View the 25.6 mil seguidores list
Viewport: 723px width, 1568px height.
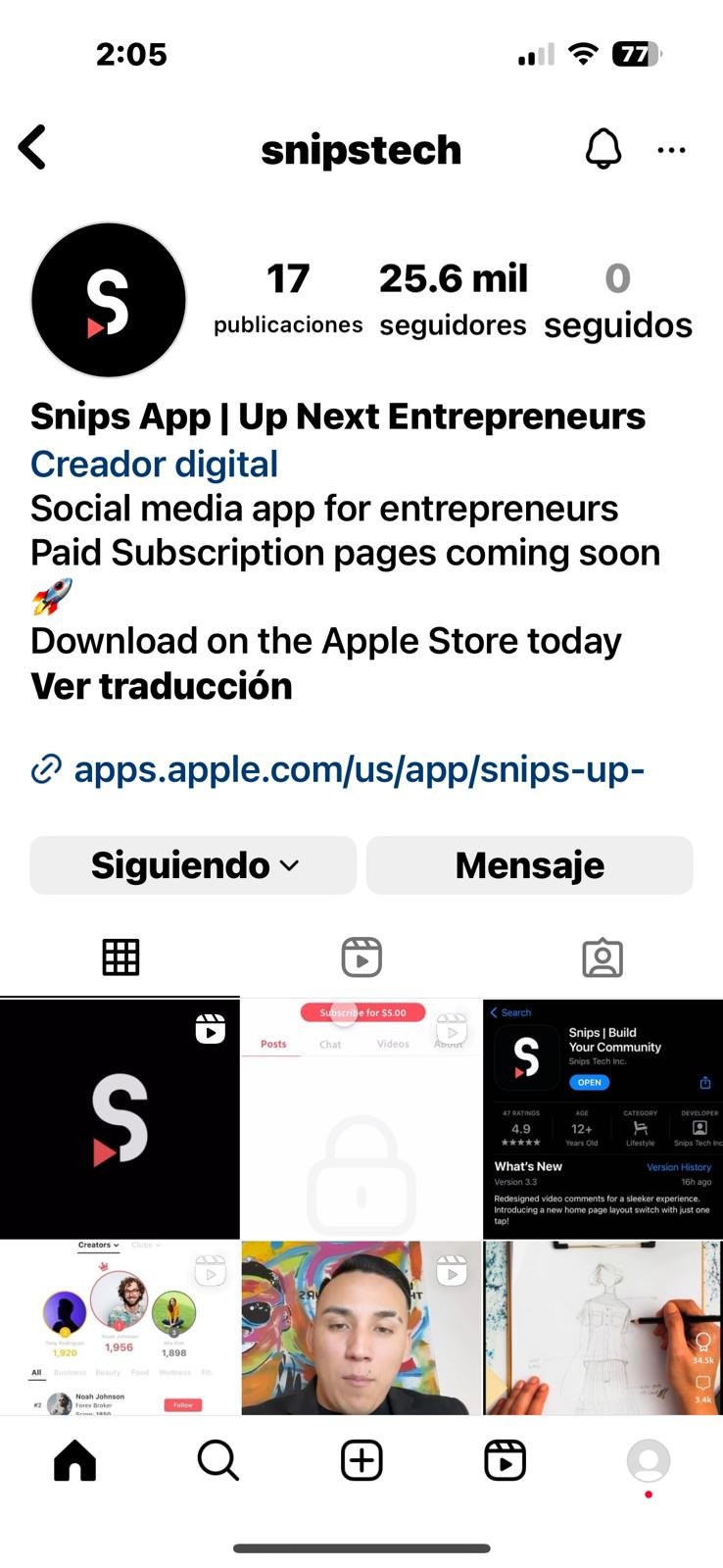pos(454,299)
